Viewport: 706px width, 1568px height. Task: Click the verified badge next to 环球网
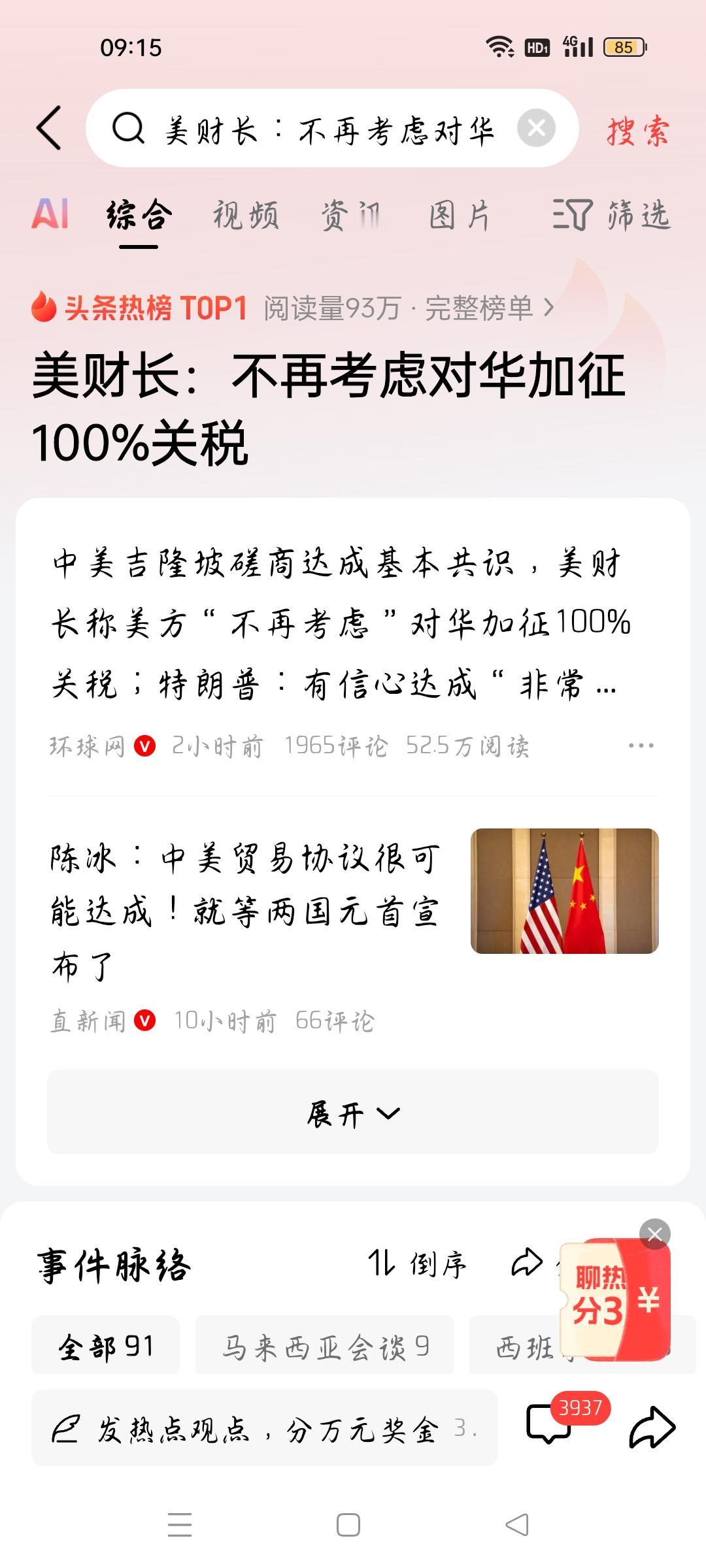[x=146, y=747]
